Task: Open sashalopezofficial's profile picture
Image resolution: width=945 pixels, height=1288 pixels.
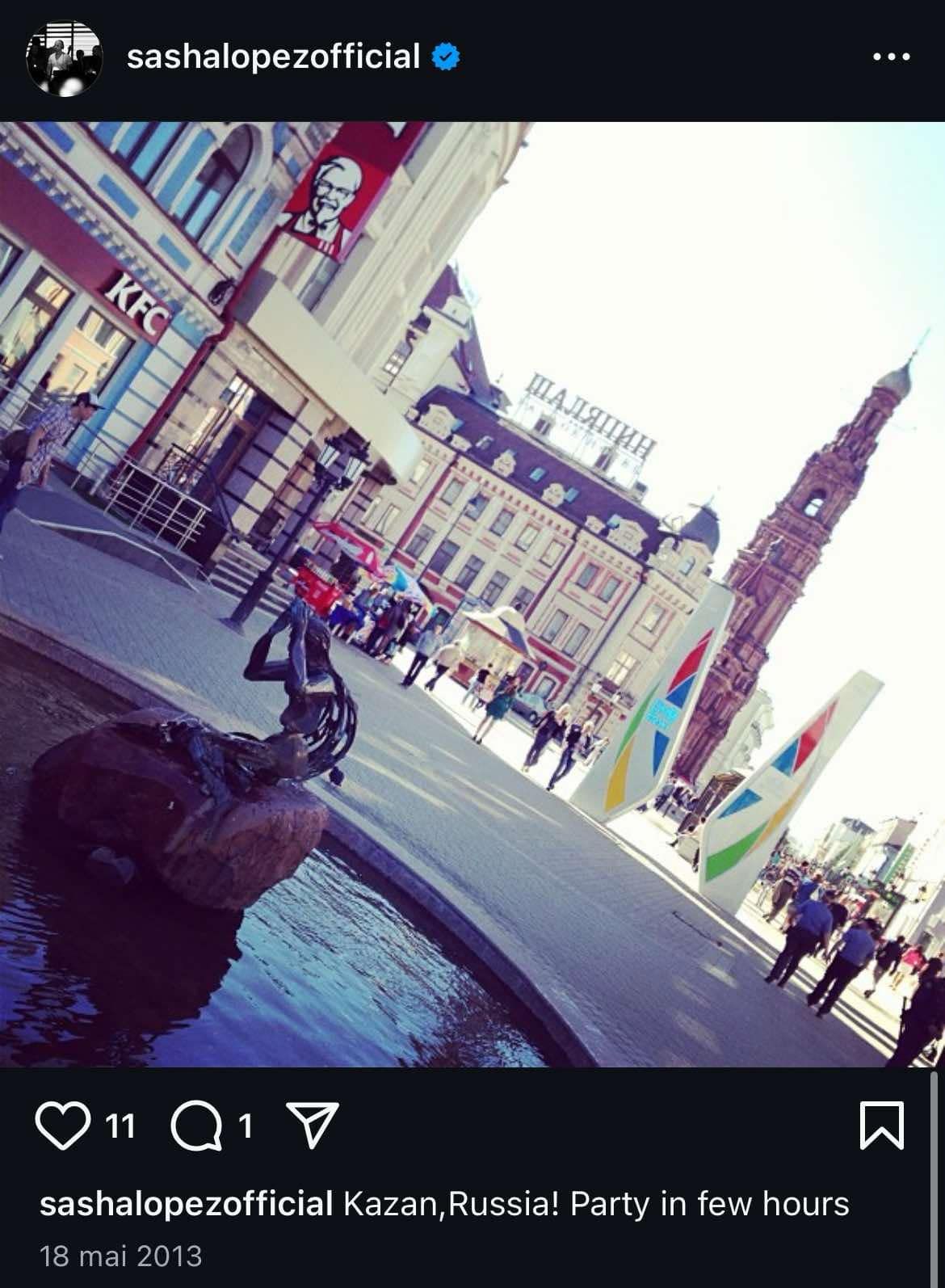Action: click(65, 58)
